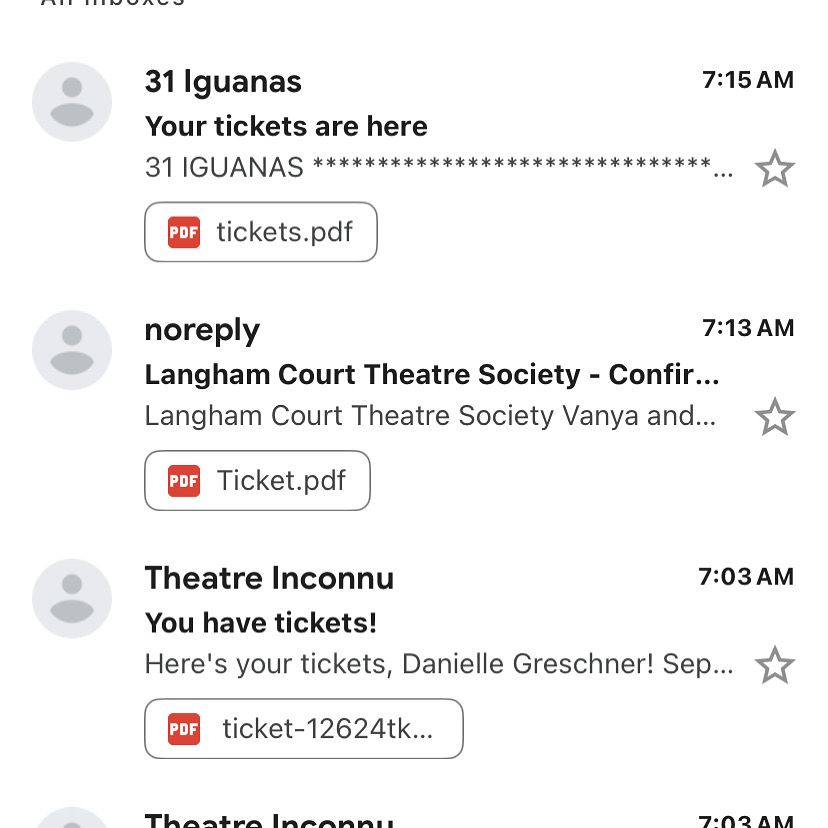
Task: Tap the 31 Iguanas sender avatar
Action: click(x=72, y=101)
